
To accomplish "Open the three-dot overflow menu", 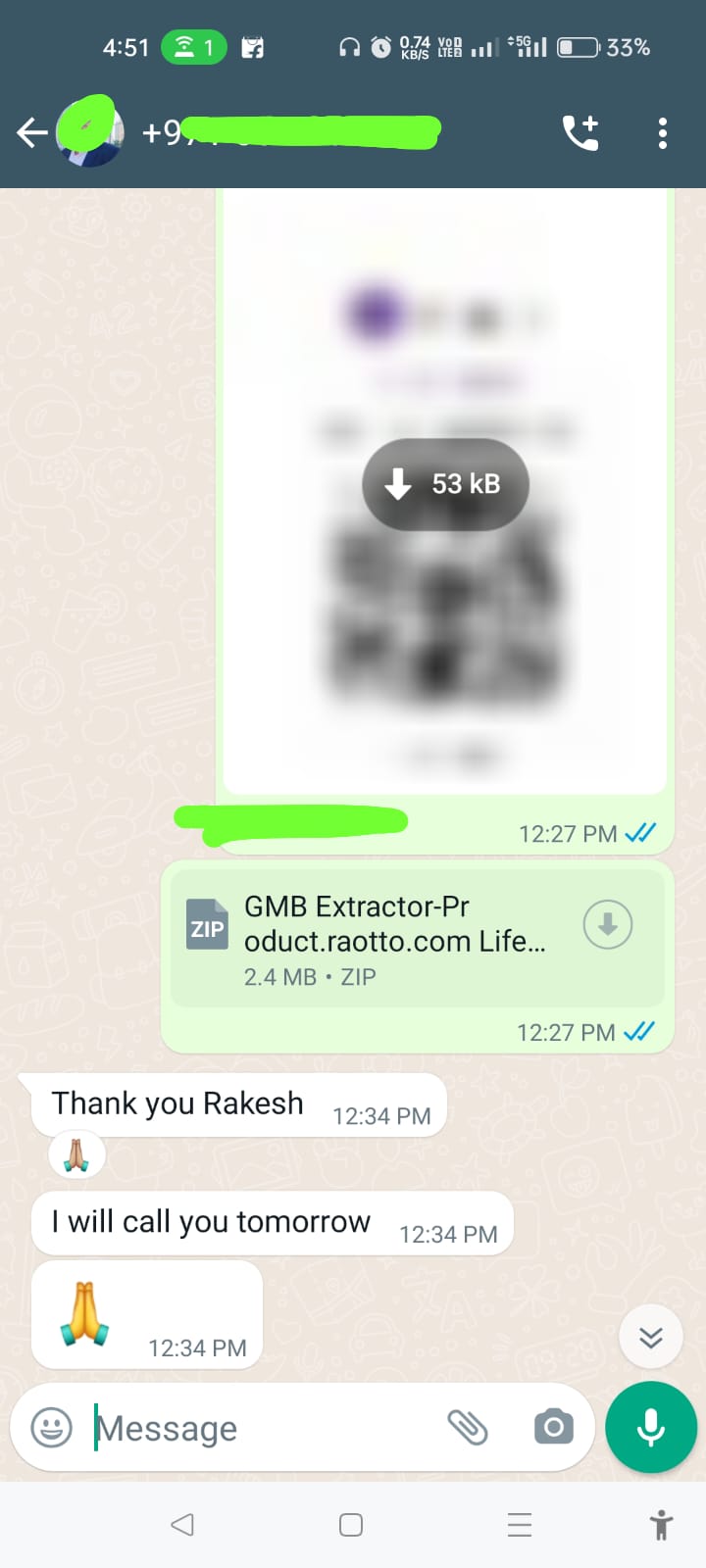I will point(663,132).
